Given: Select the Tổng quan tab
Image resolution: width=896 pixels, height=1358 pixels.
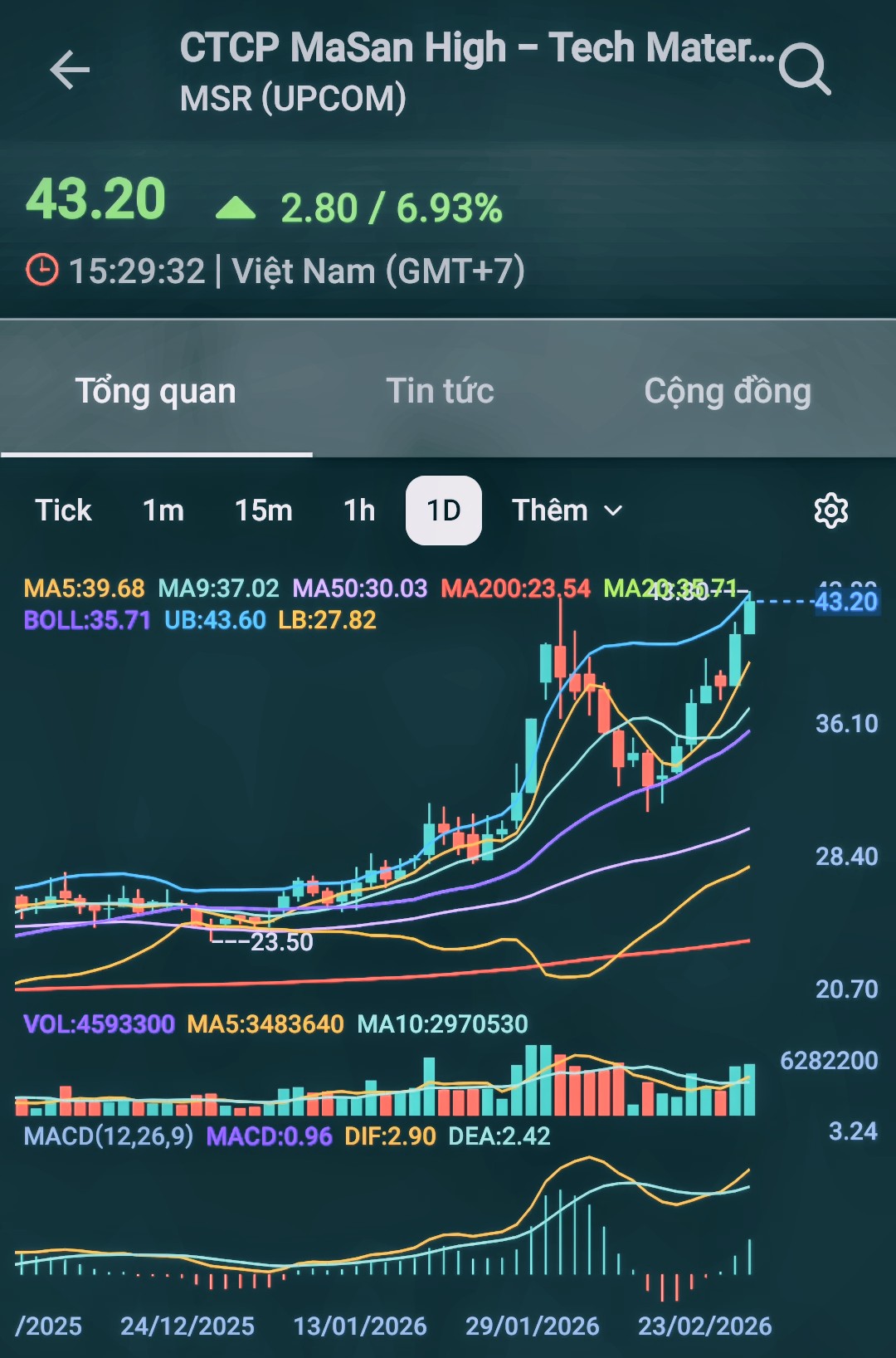Looking at the screenshot, I should [x=156, y=391].
